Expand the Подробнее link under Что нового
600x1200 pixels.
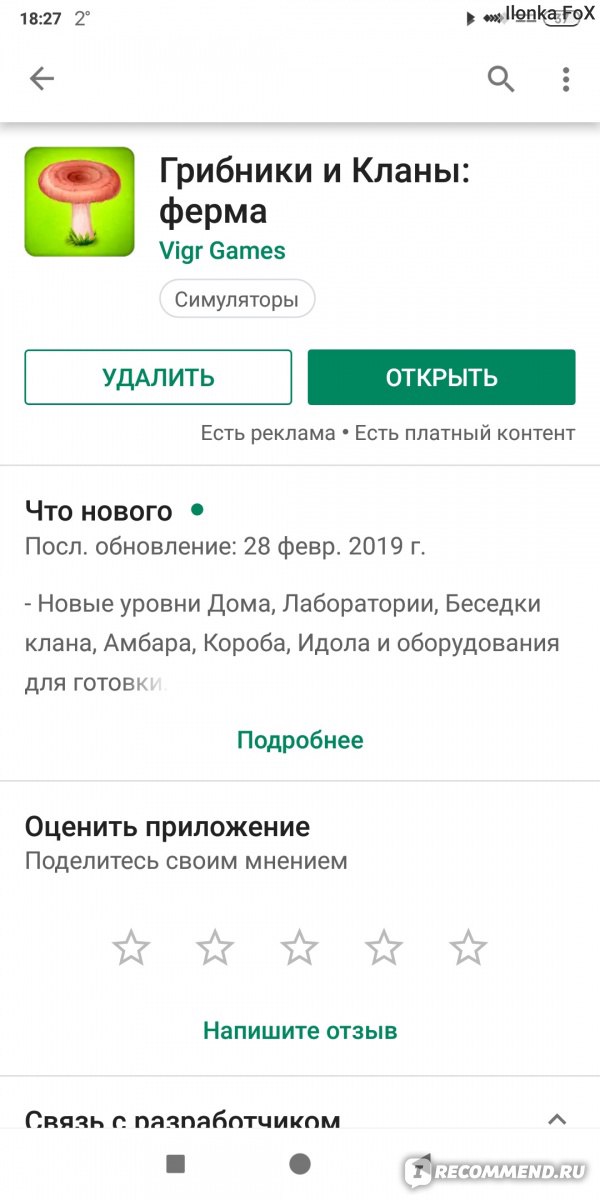pyautogui.click(x=300, y=740)
